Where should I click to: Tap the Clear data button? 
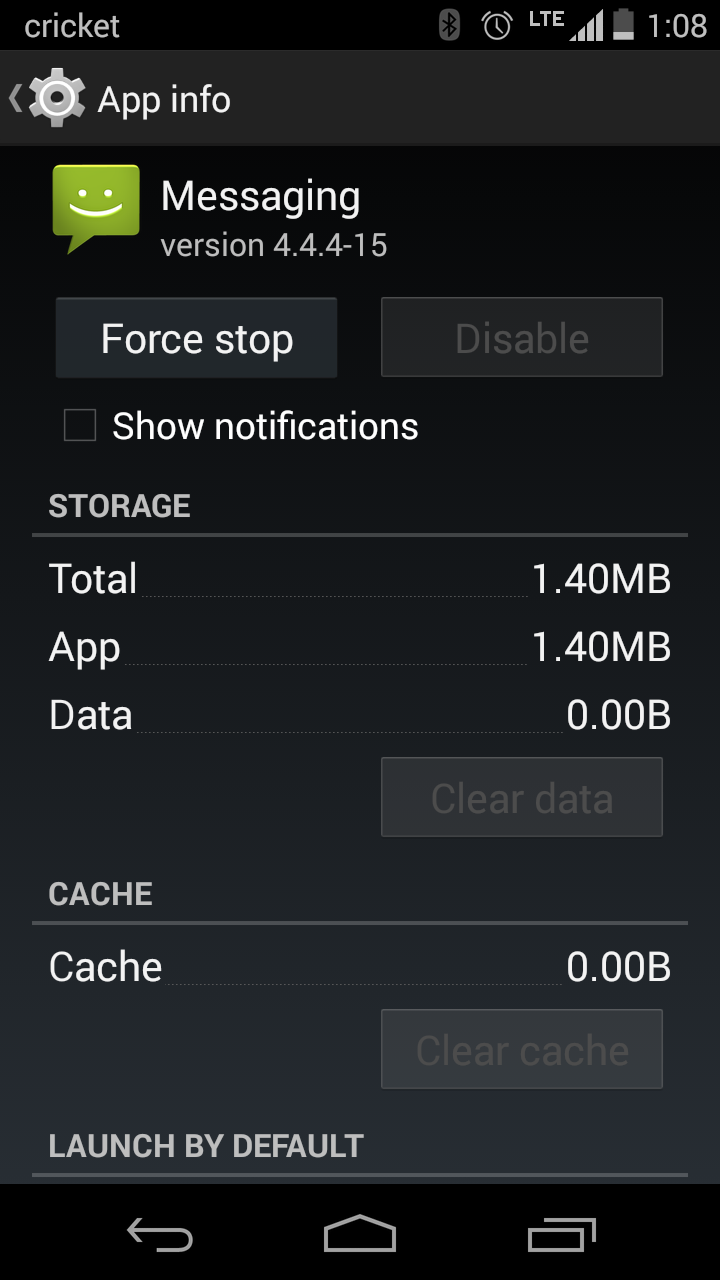tap(522, 797)
